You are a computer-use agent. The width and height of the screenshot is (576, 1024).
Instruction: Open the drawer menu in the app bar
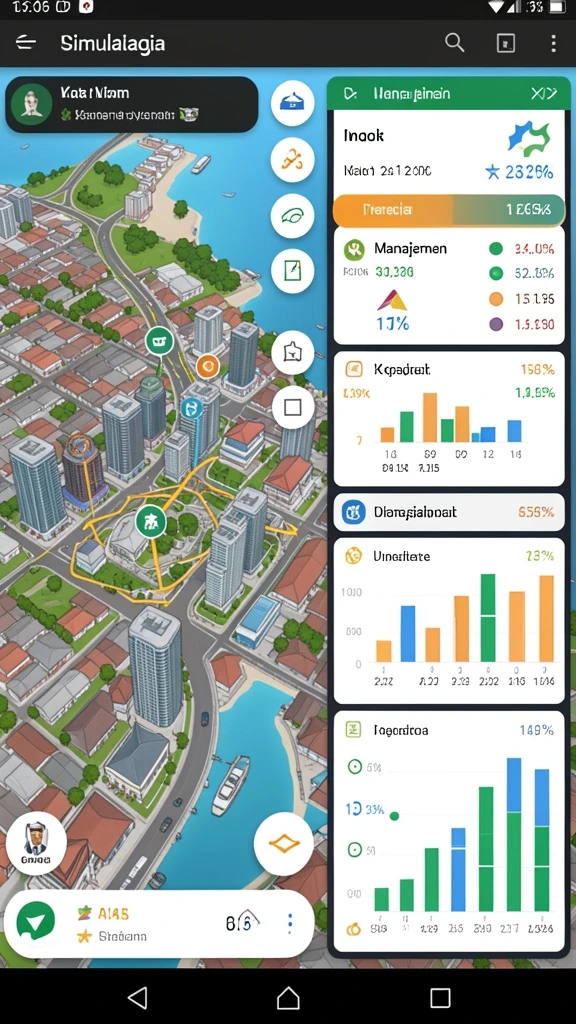click(25, 43)
